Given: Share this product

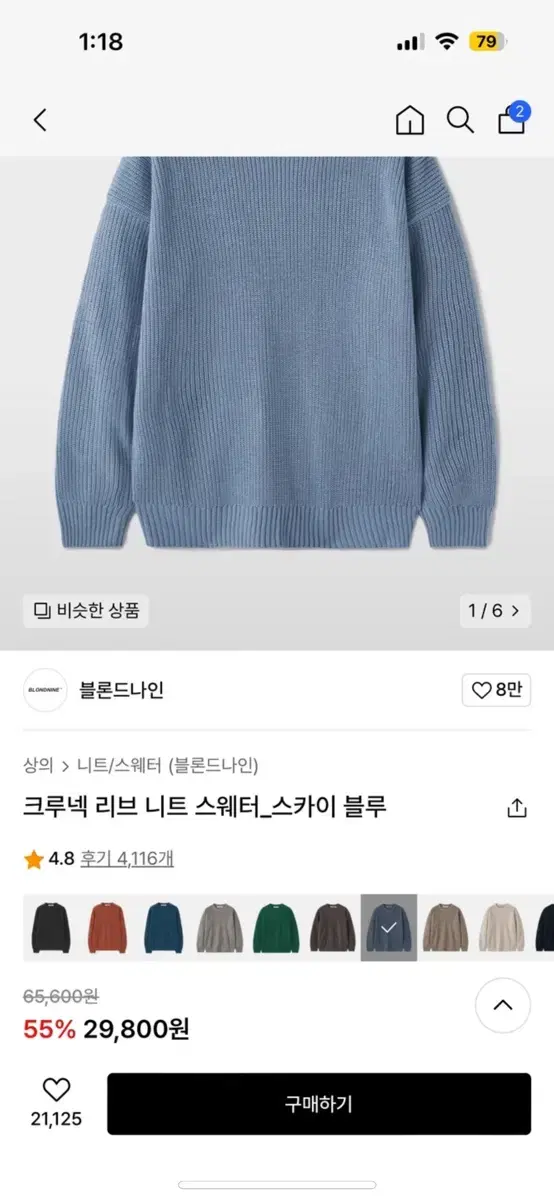Looking at the screenshot, I should tap(517, 808).
